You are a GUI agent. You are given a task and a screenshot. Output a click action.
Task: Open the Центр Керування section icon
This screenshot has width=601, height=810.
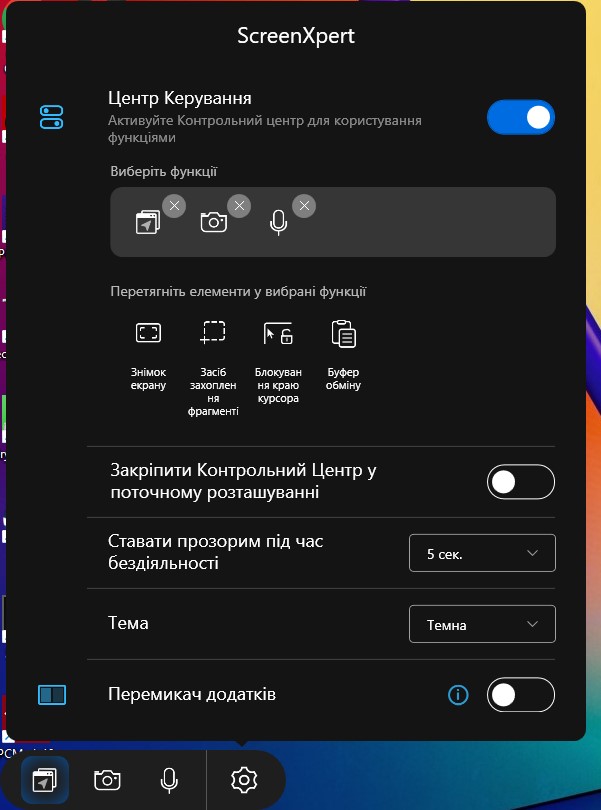coord(51,118)
